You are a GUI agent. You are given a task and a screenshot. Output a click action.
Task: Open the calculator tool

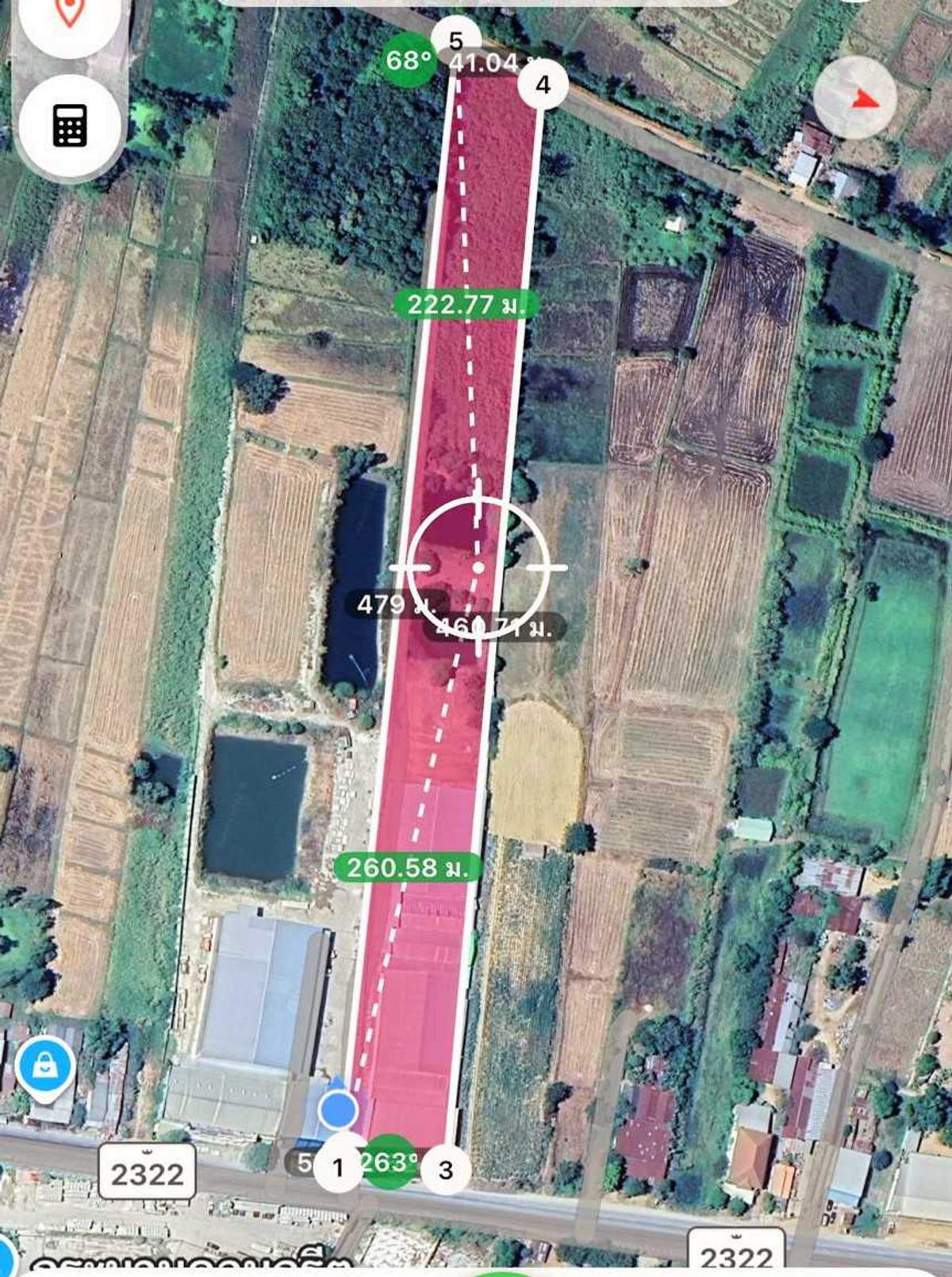(x=70, y=125)
